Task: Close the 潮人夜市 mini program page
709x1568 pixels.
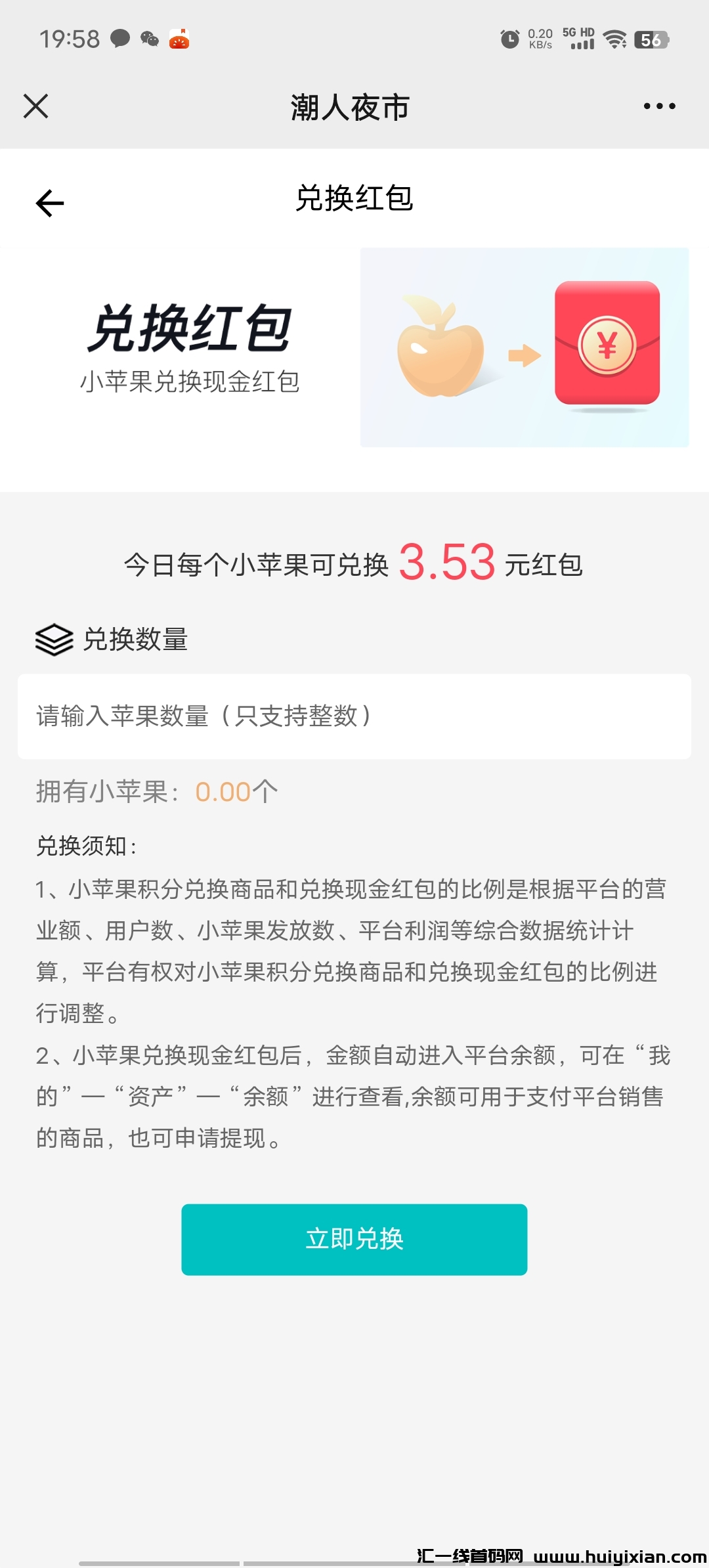Action: pos(36,106)
